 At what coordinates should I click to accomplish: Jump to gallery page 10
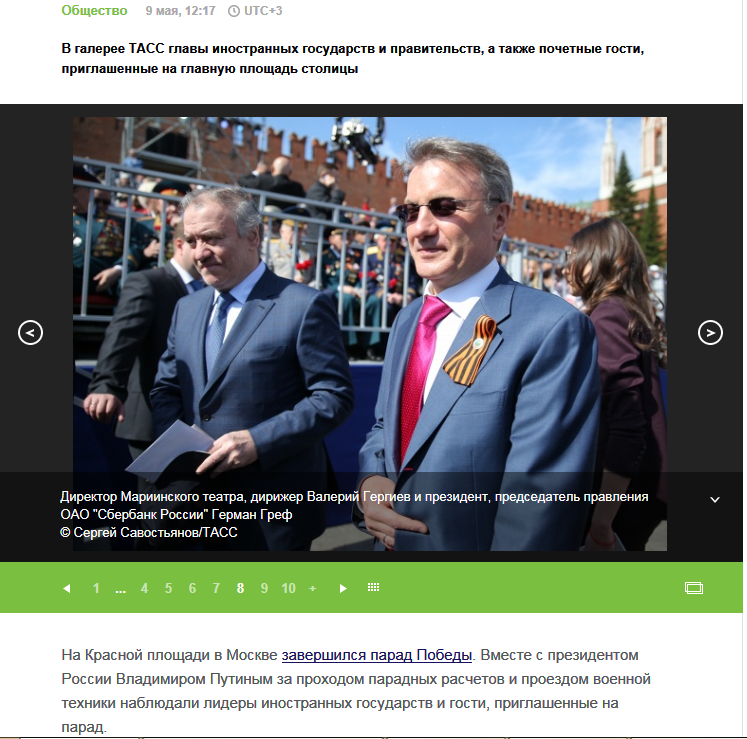(x=288, y=589)
